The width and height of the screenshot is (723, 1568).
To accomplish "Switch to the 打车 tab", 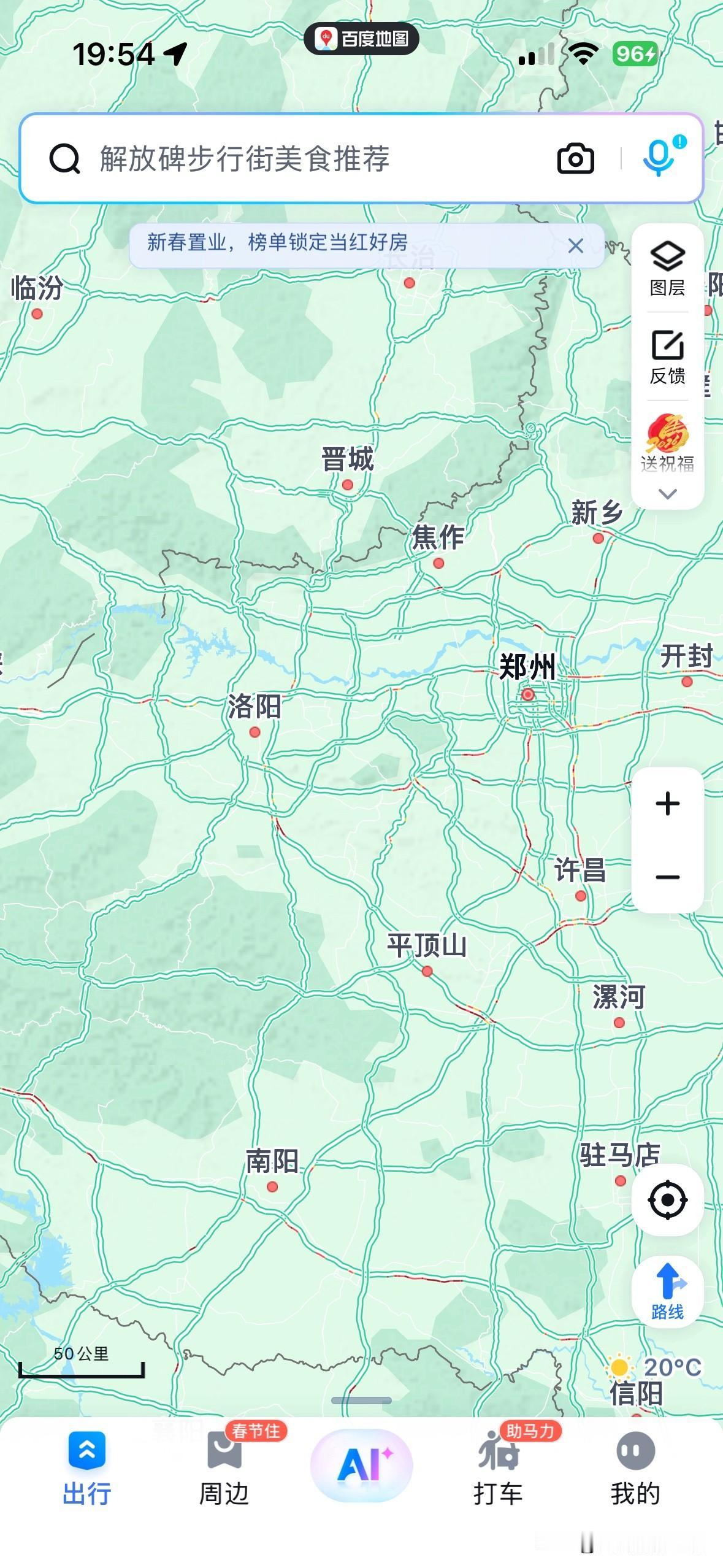I will pyautogui.click(x=498, y=1467).
